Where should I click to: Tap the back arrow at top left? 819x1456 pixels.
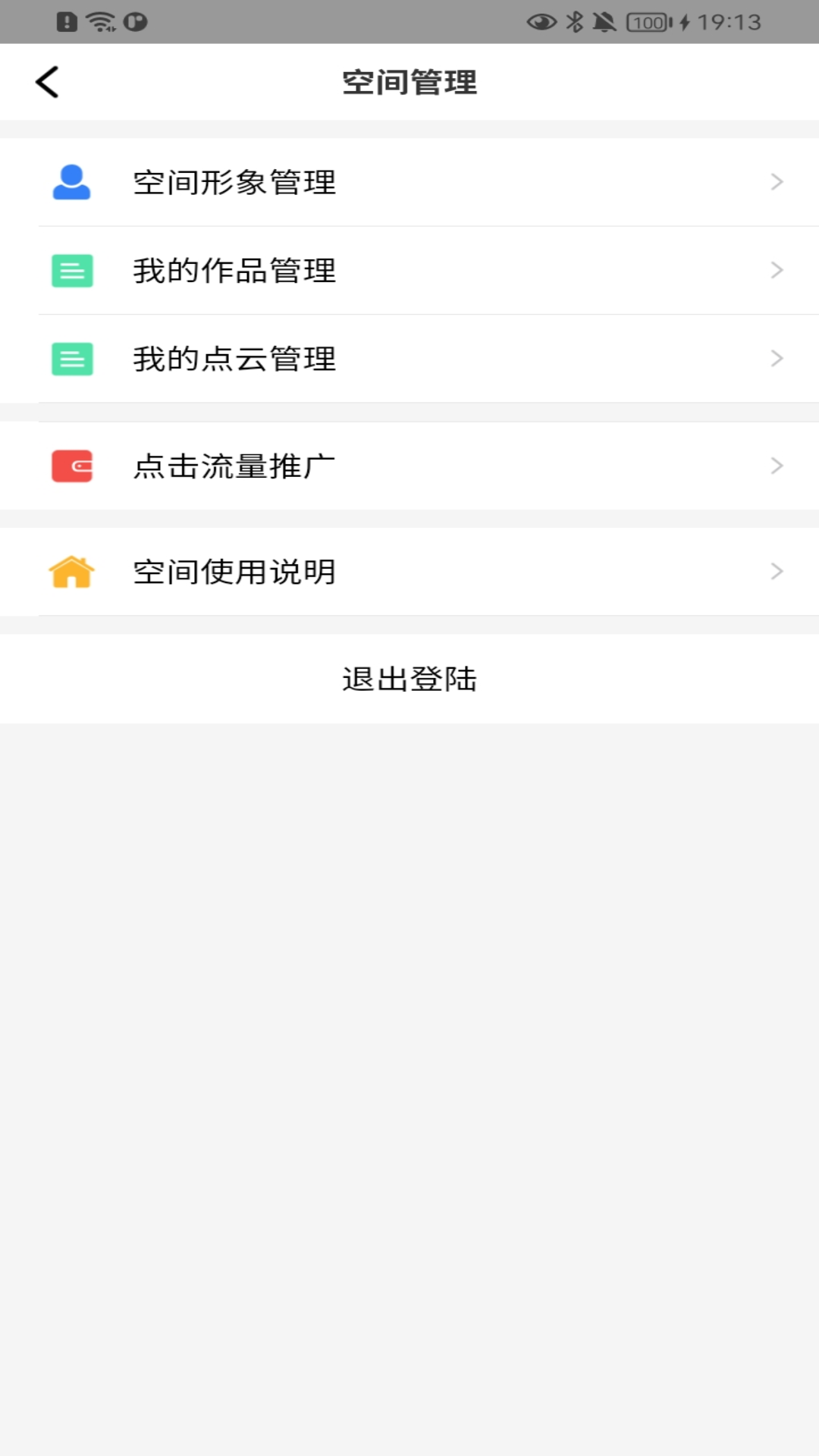[48, 81]
